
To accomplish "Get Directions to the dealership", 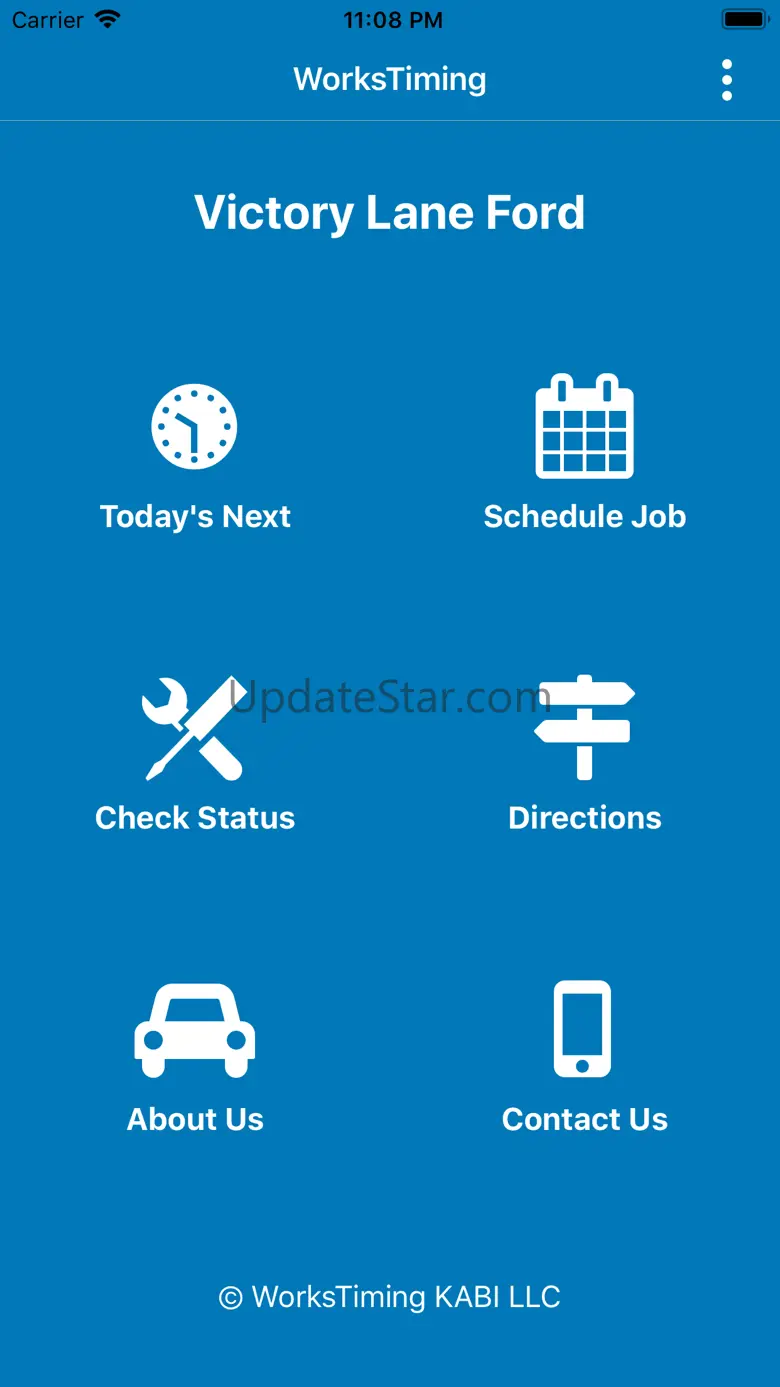I will (585, 756).
